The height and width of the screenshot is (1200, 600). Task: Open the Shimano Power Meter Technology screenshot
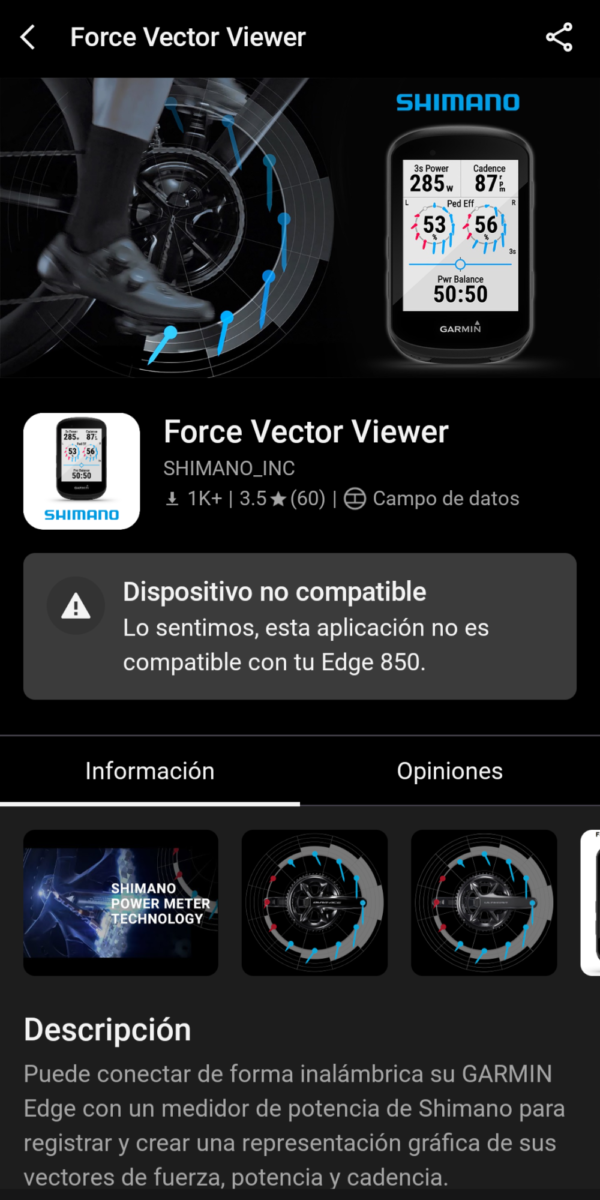[121, 902]
